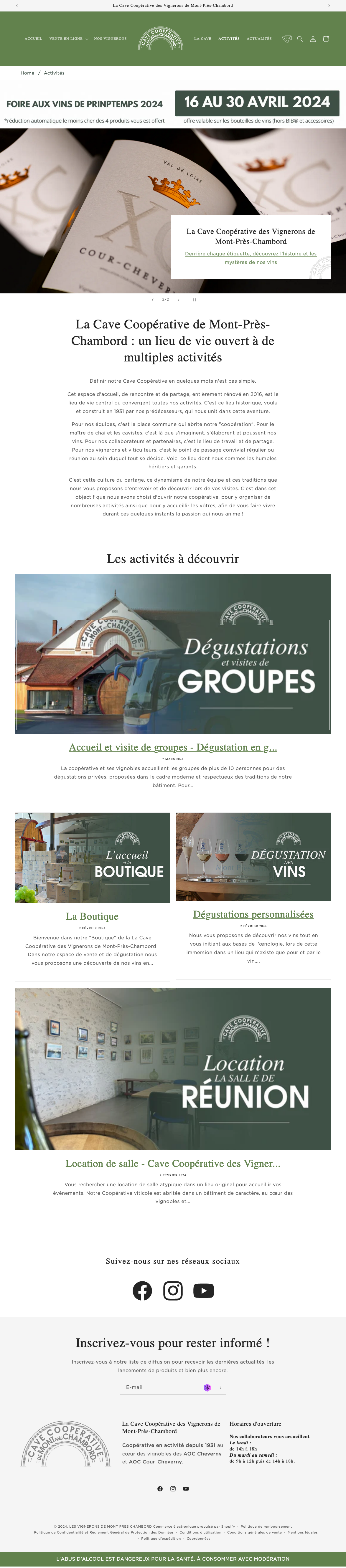
Task: Open Nos Vignerons page
Action: point(110,39)
